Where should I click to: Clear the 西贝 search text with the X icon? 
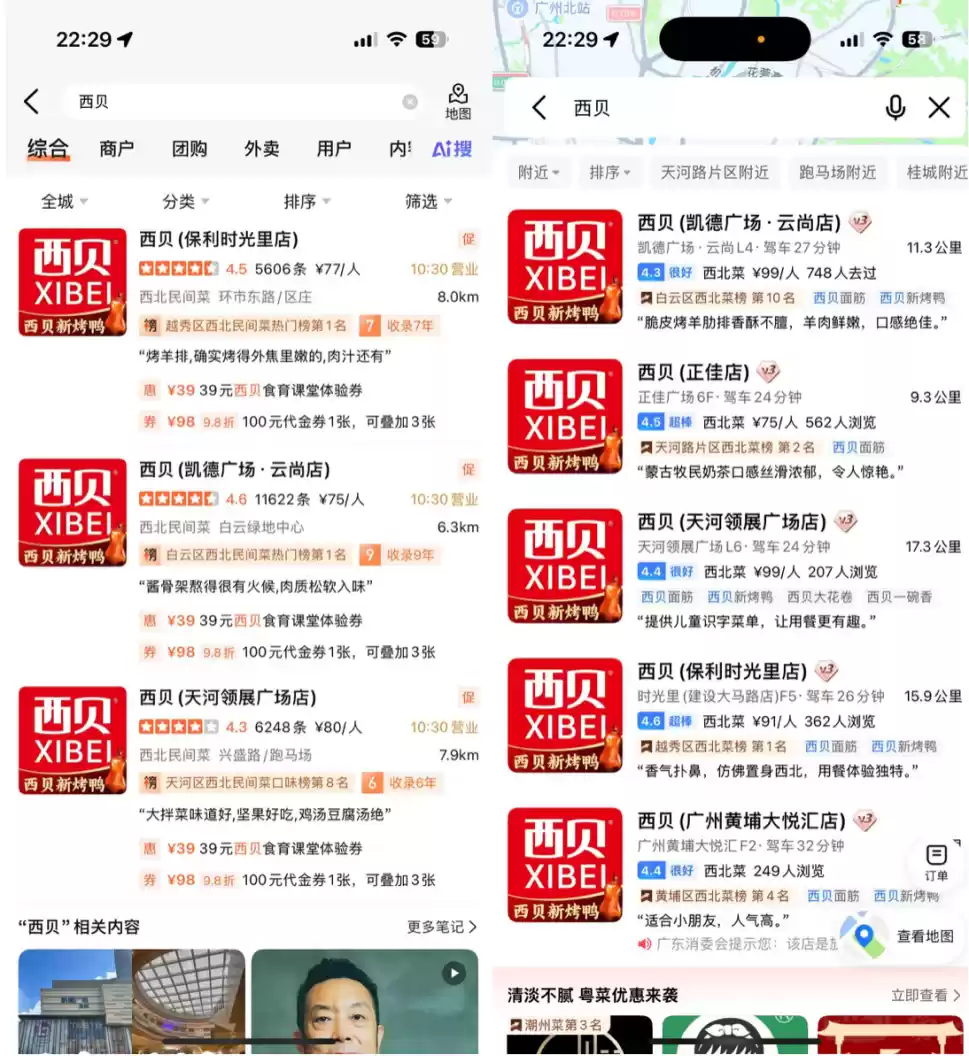410,101
